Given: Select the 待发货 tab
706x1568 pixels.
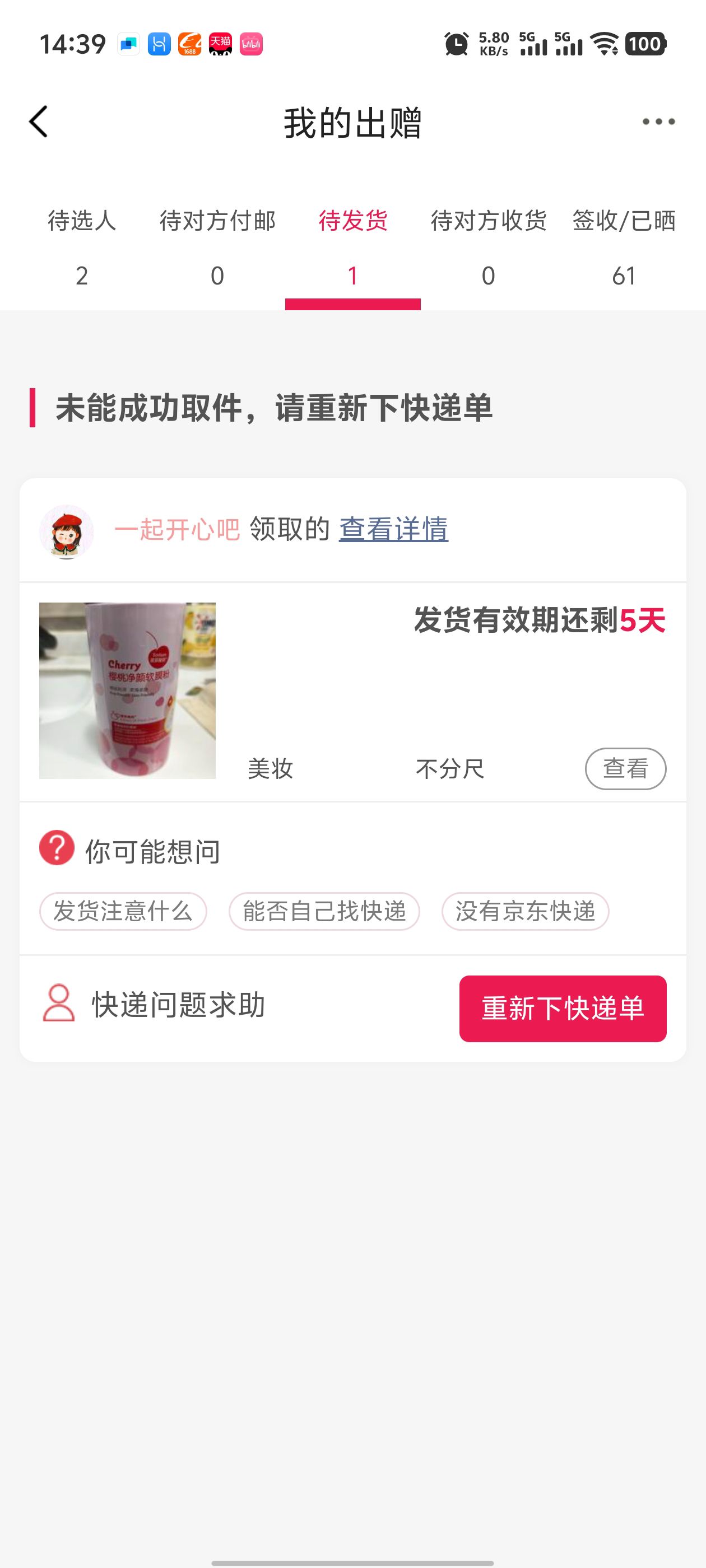Looking at the screenshot, I should (352, 246).
